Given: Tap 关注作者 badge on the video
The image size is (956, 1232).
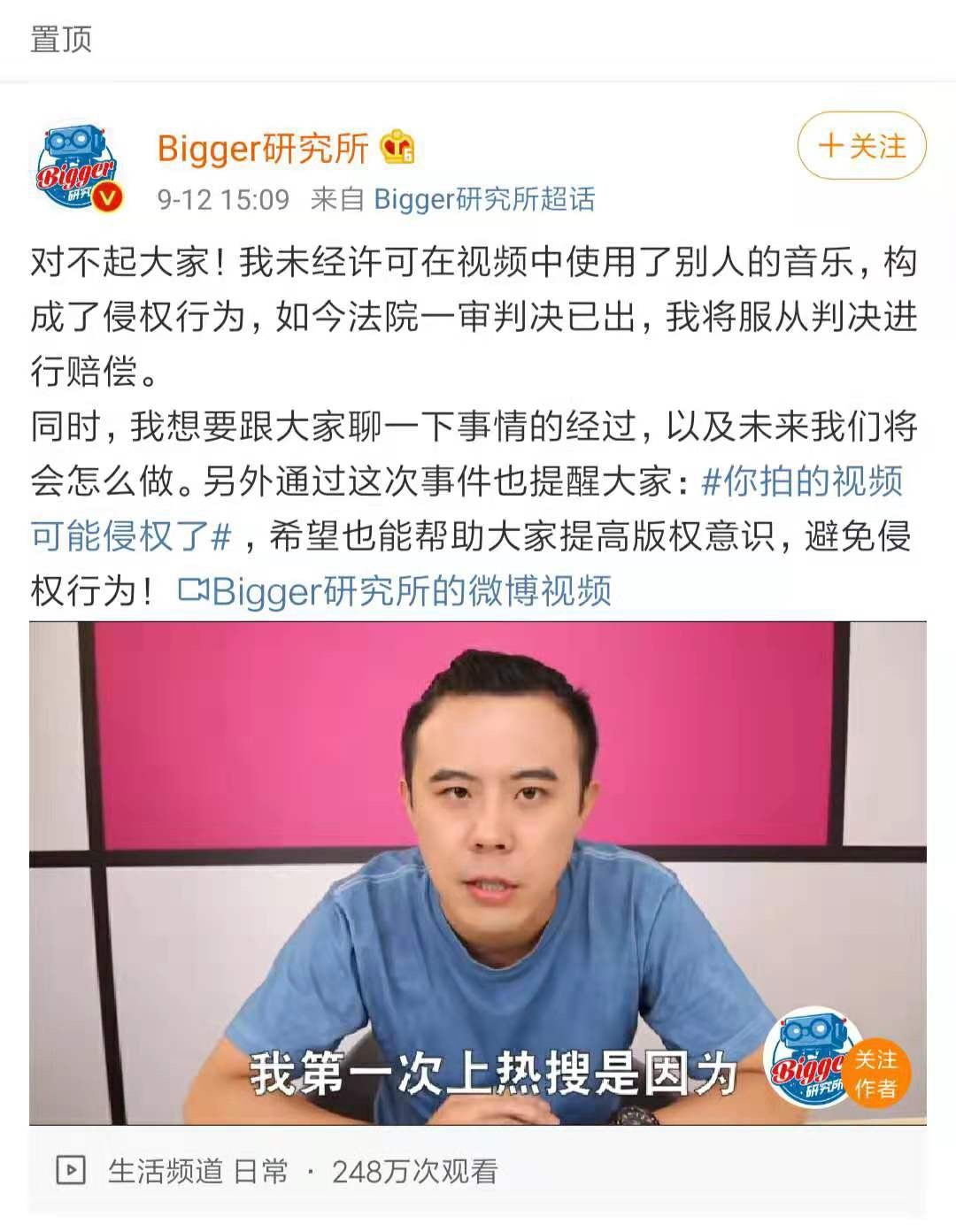Looking at the screenshot, I should click(875, 1074).
